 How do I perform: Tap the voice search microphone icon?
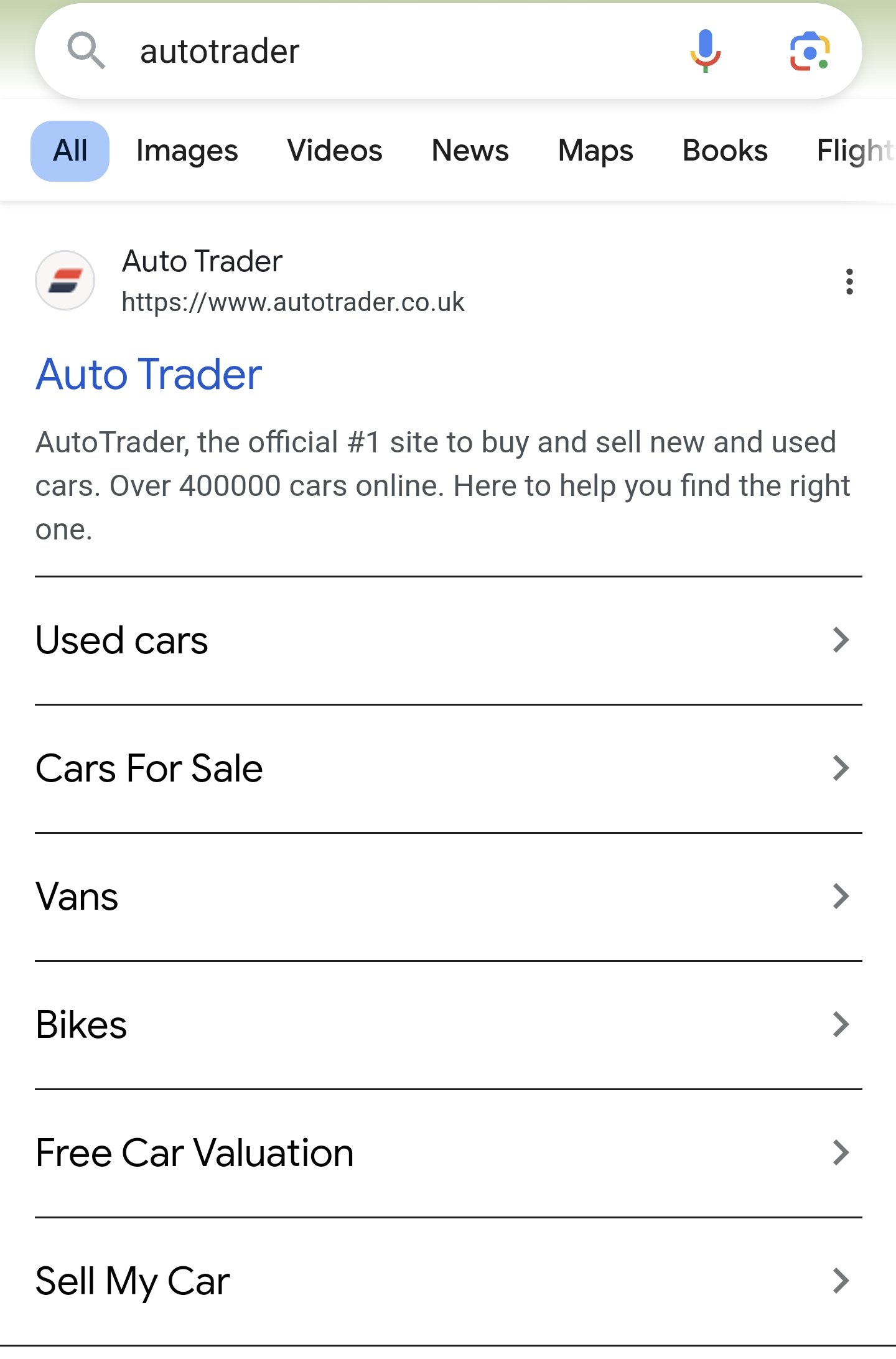pyautogui.click(x=704, y=51)
